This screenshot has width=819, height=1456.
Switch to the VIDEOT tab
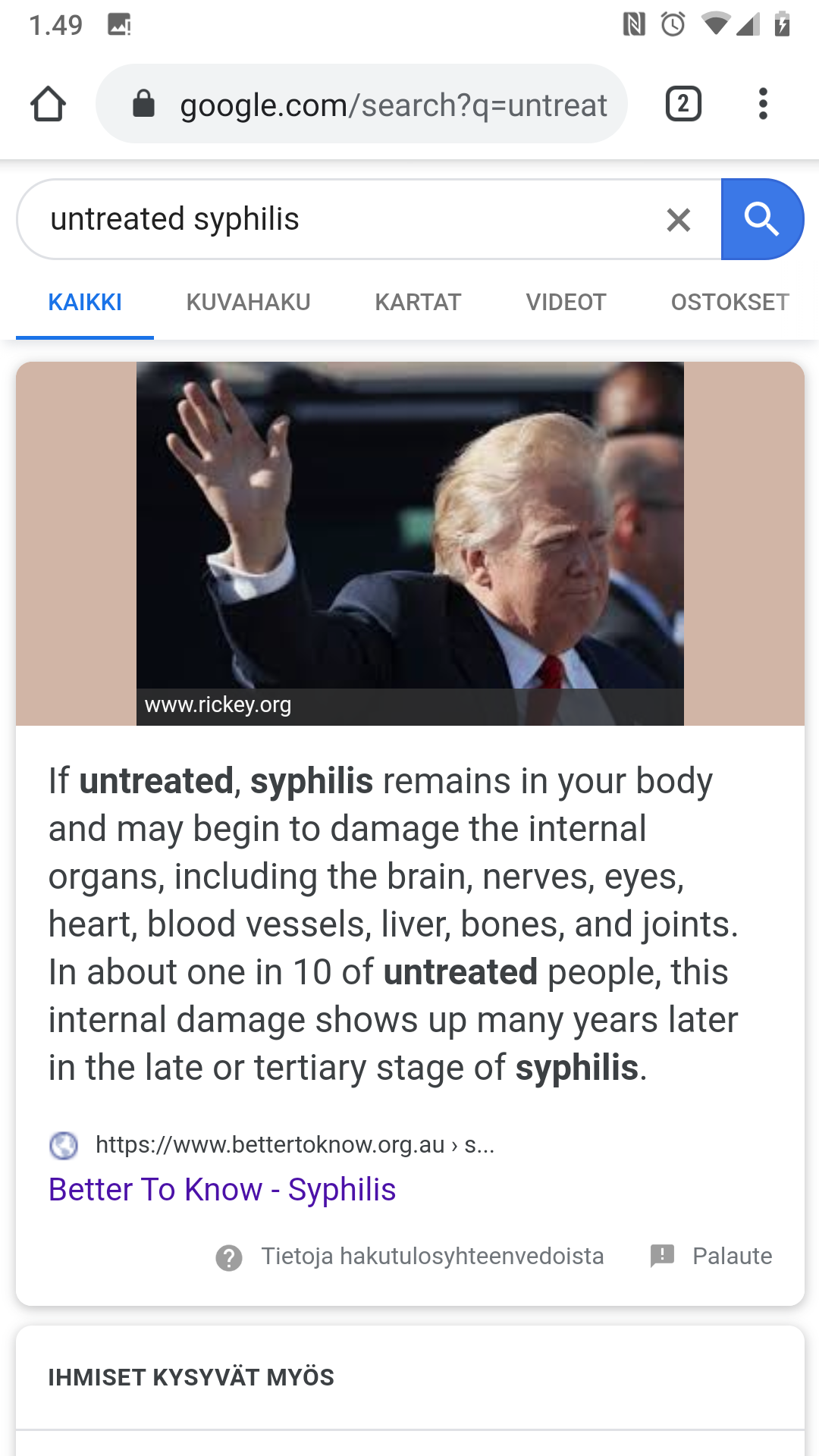(566, 303)
